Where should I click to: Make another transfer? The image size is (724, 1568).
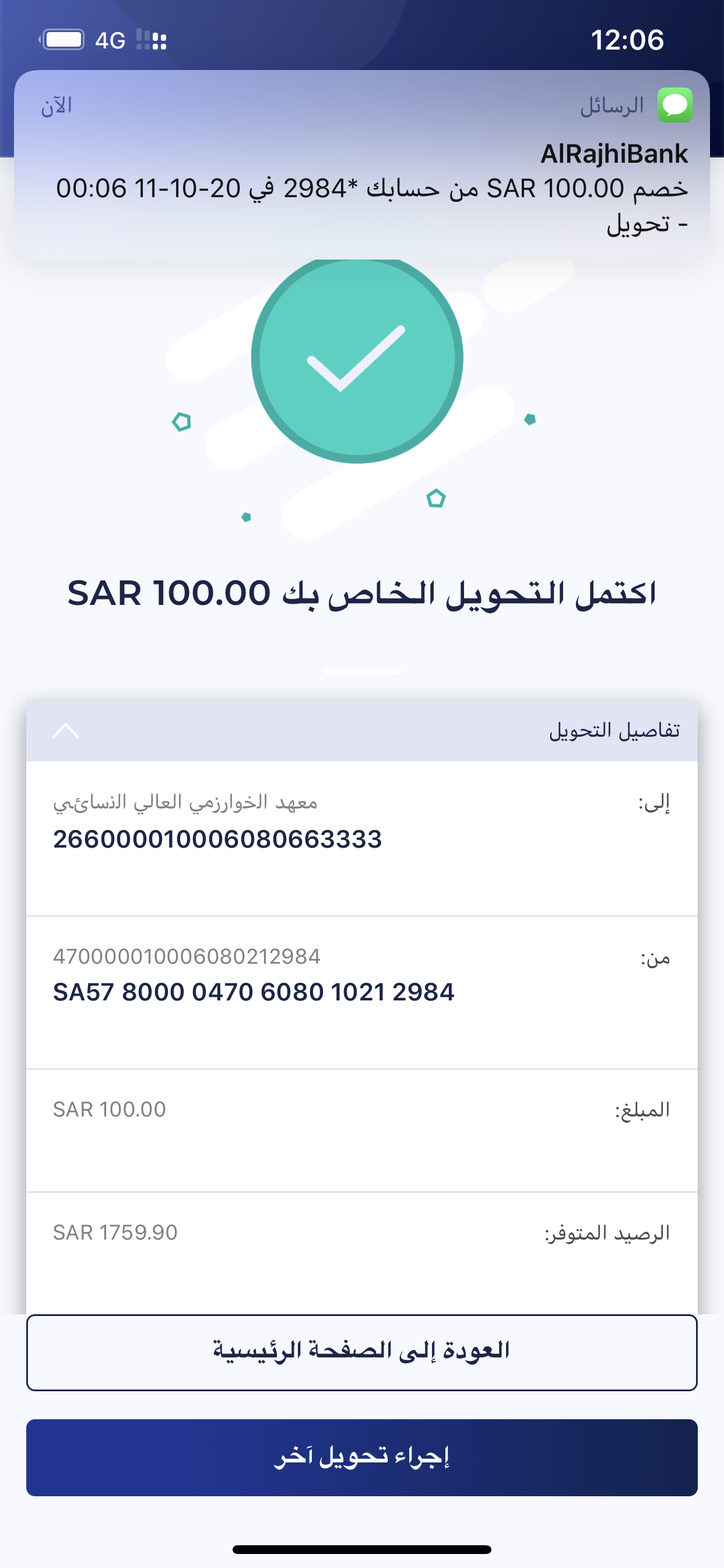pos(362,1457)
